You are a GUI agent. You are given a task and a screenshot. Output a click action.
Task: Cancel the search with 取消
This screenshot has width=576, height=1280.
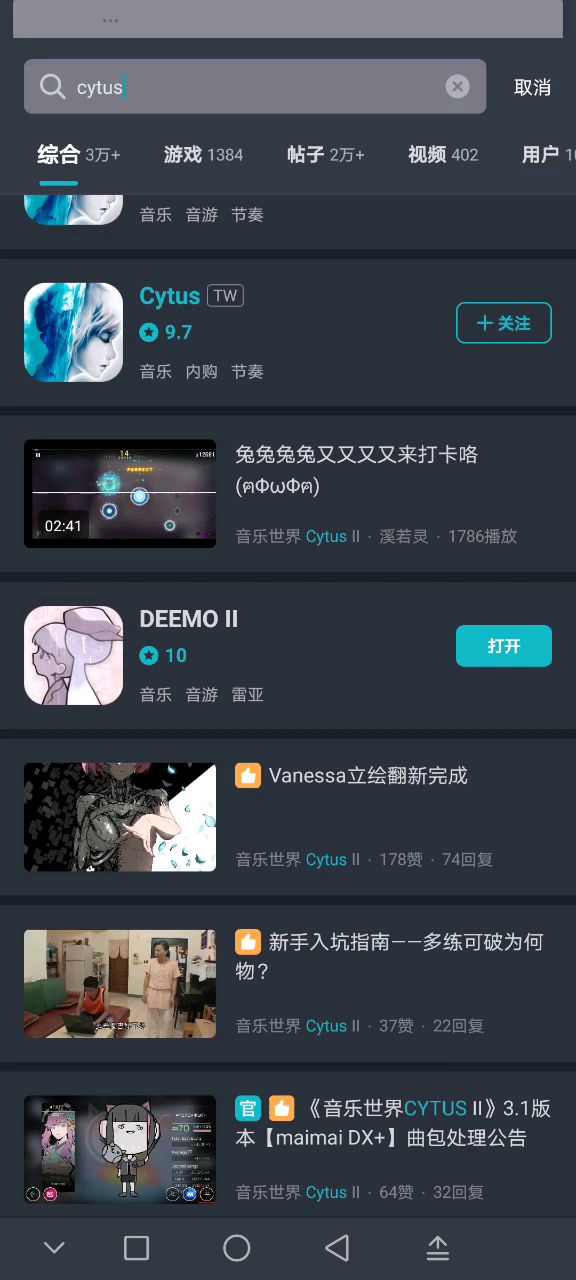(x=532, y=87)
